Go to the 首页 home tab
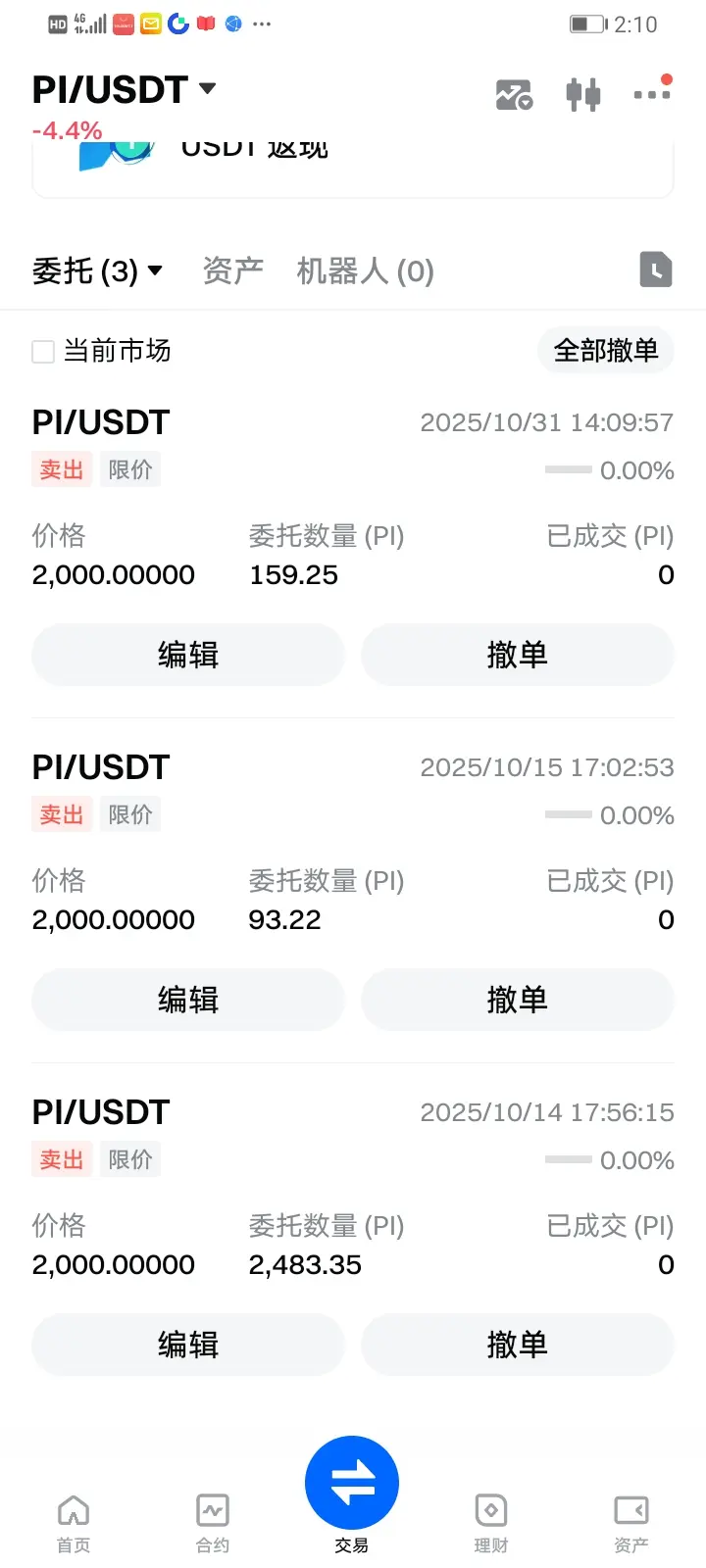Screen dimensions: 706x1568 [x=74, y=1522]
